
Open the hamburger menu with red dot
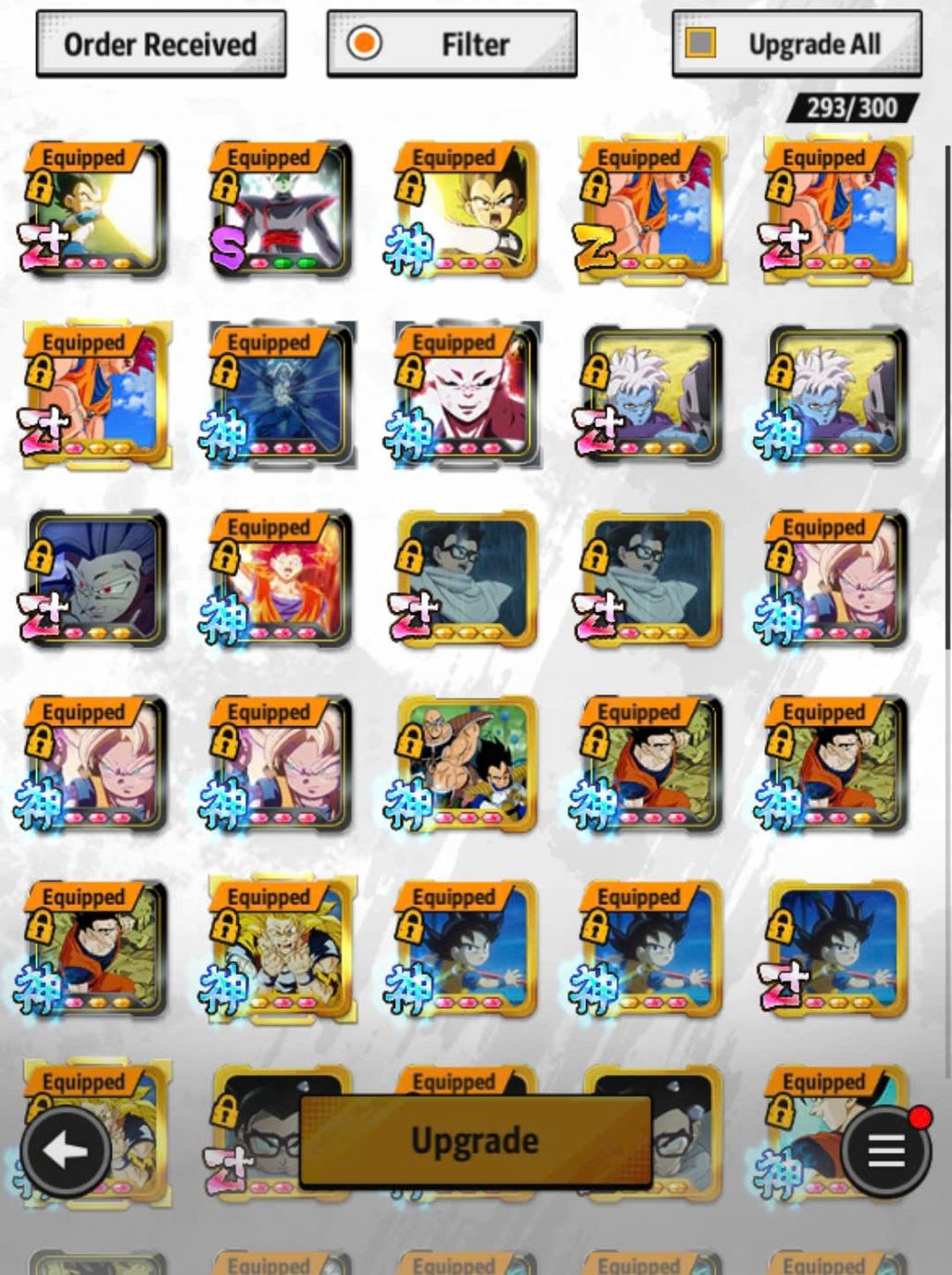click(885, 1151)
